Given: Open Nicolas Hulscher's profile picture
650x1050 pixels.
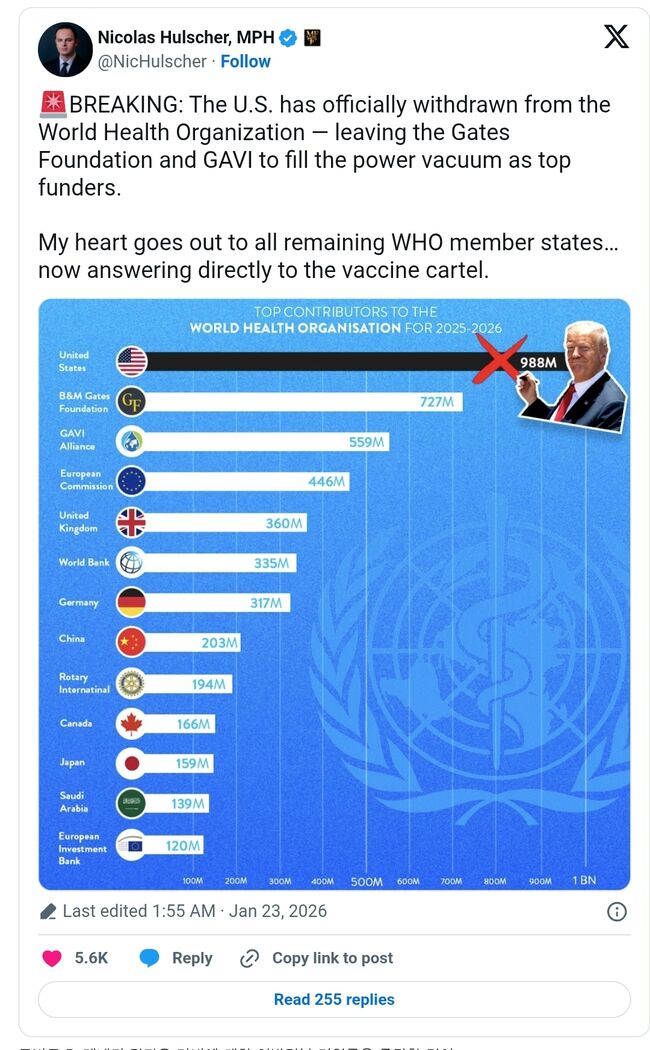Looking at the screenshot, I should [65, 49].
